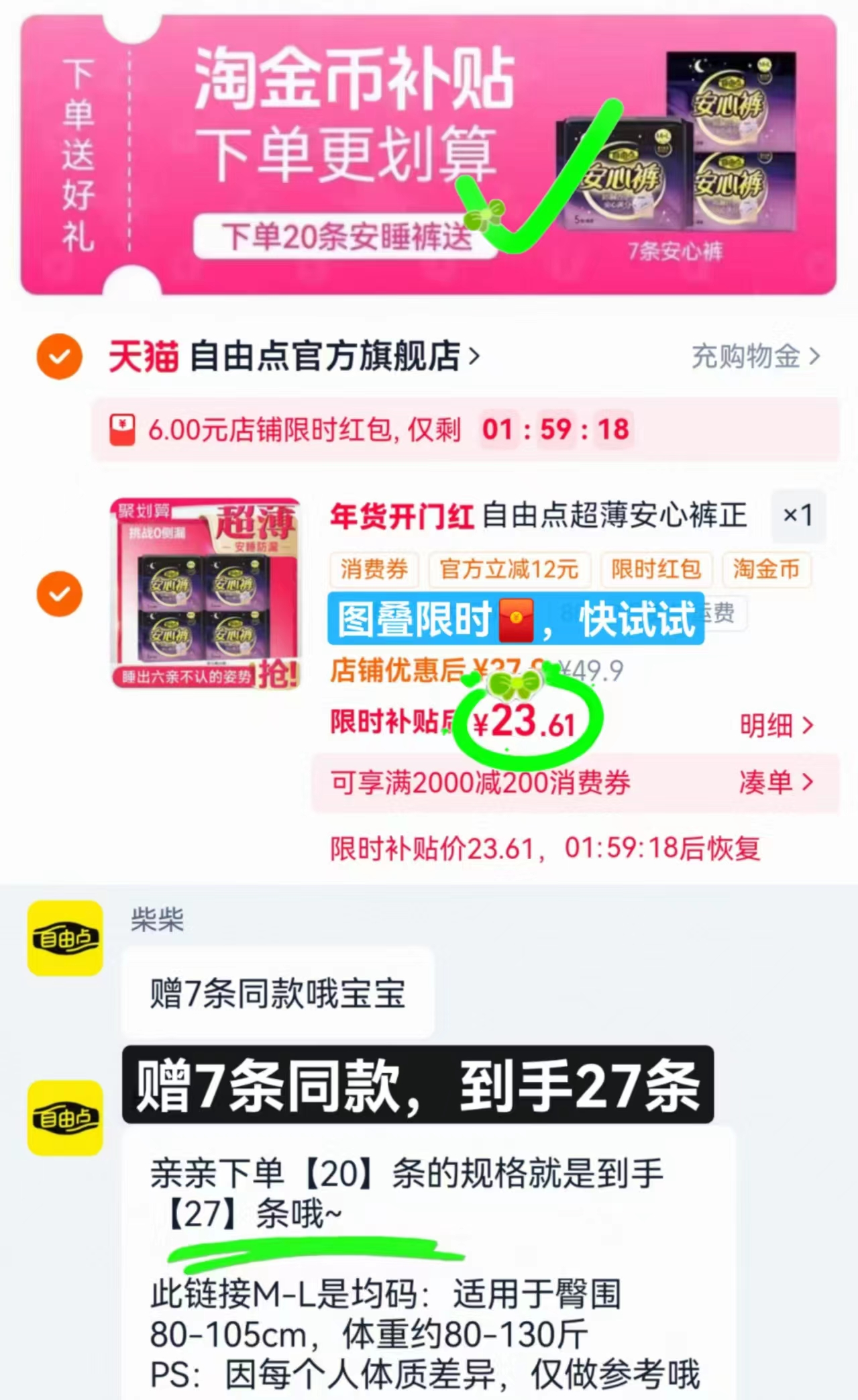Open the 凑单 coupon gathering page
The image size is (858, 1400).
point(775,781)
